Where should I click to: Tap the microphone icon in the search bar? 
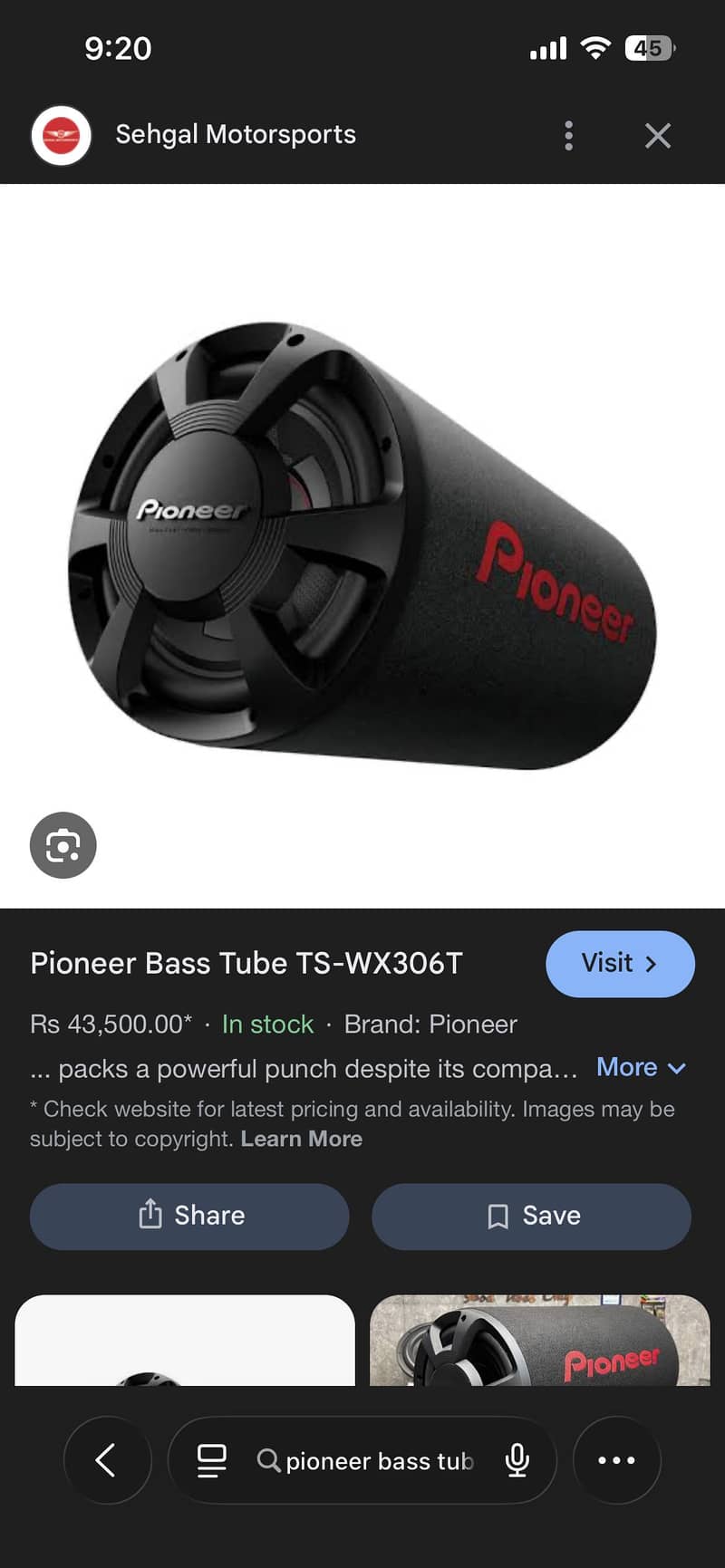[517, 1460]
